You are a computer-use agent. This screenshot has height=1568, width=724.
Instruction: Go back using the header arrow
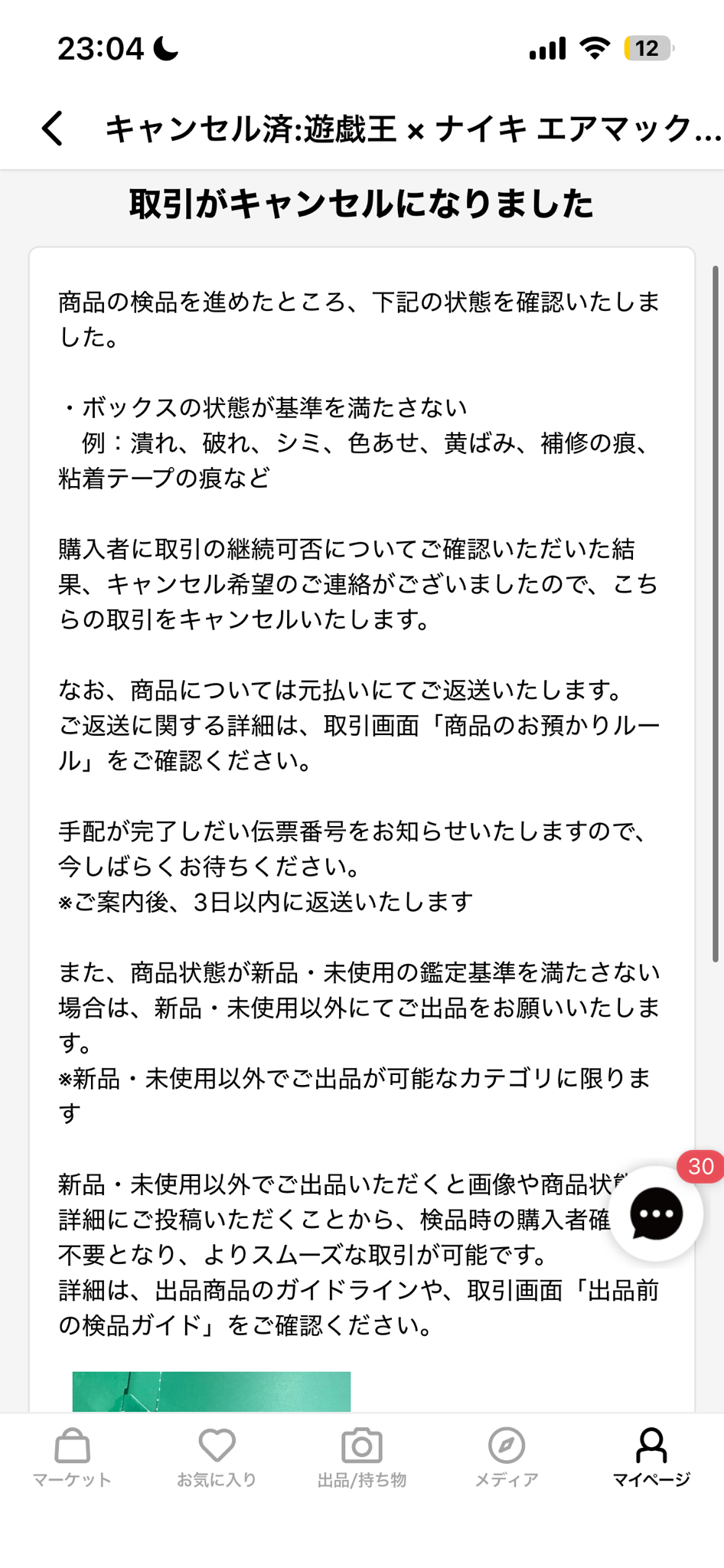point(53,128)
